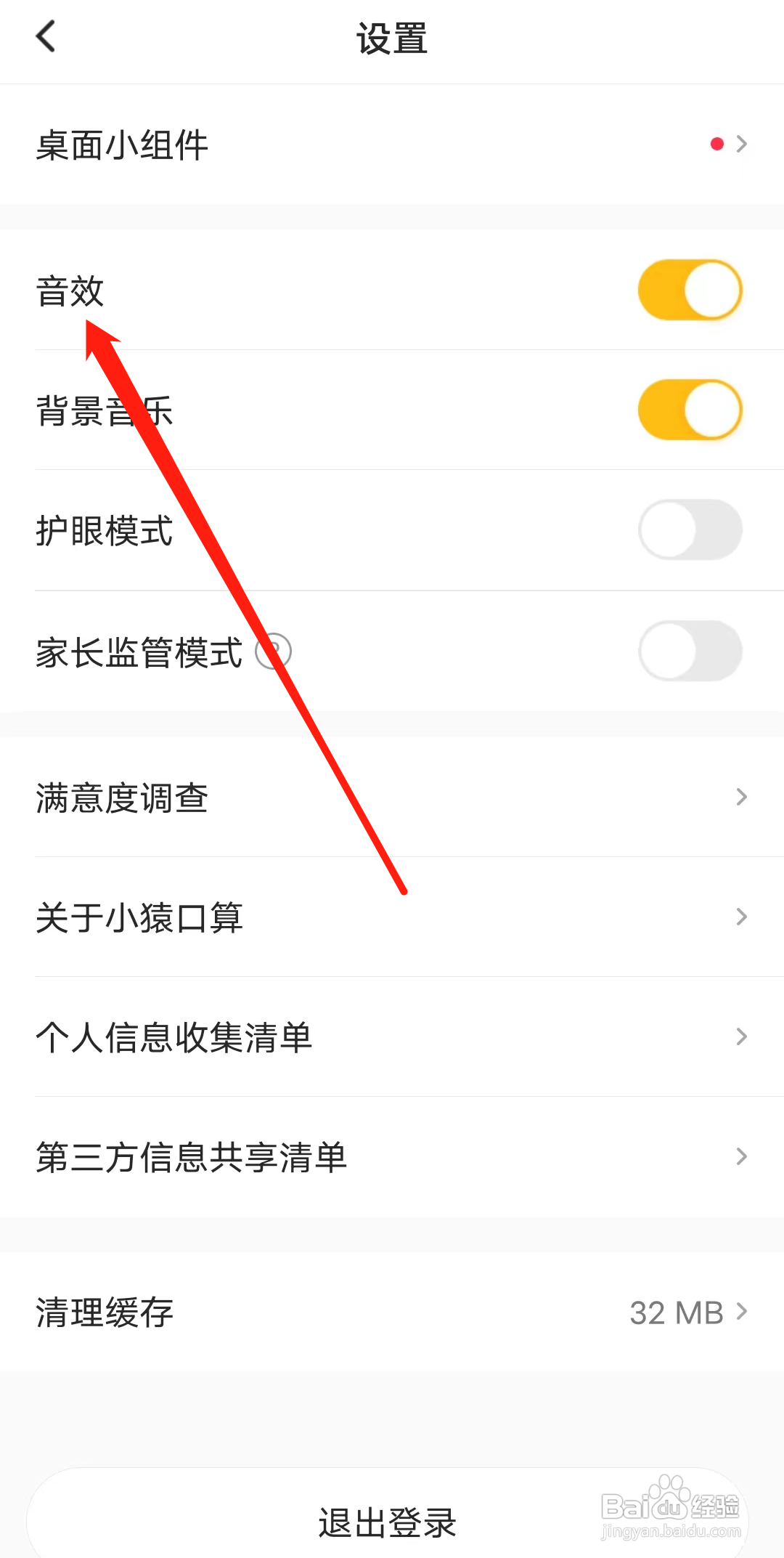Select the 满意度调查 row
The width and height of the screenshot is (784, 1558).
(392, 796)
